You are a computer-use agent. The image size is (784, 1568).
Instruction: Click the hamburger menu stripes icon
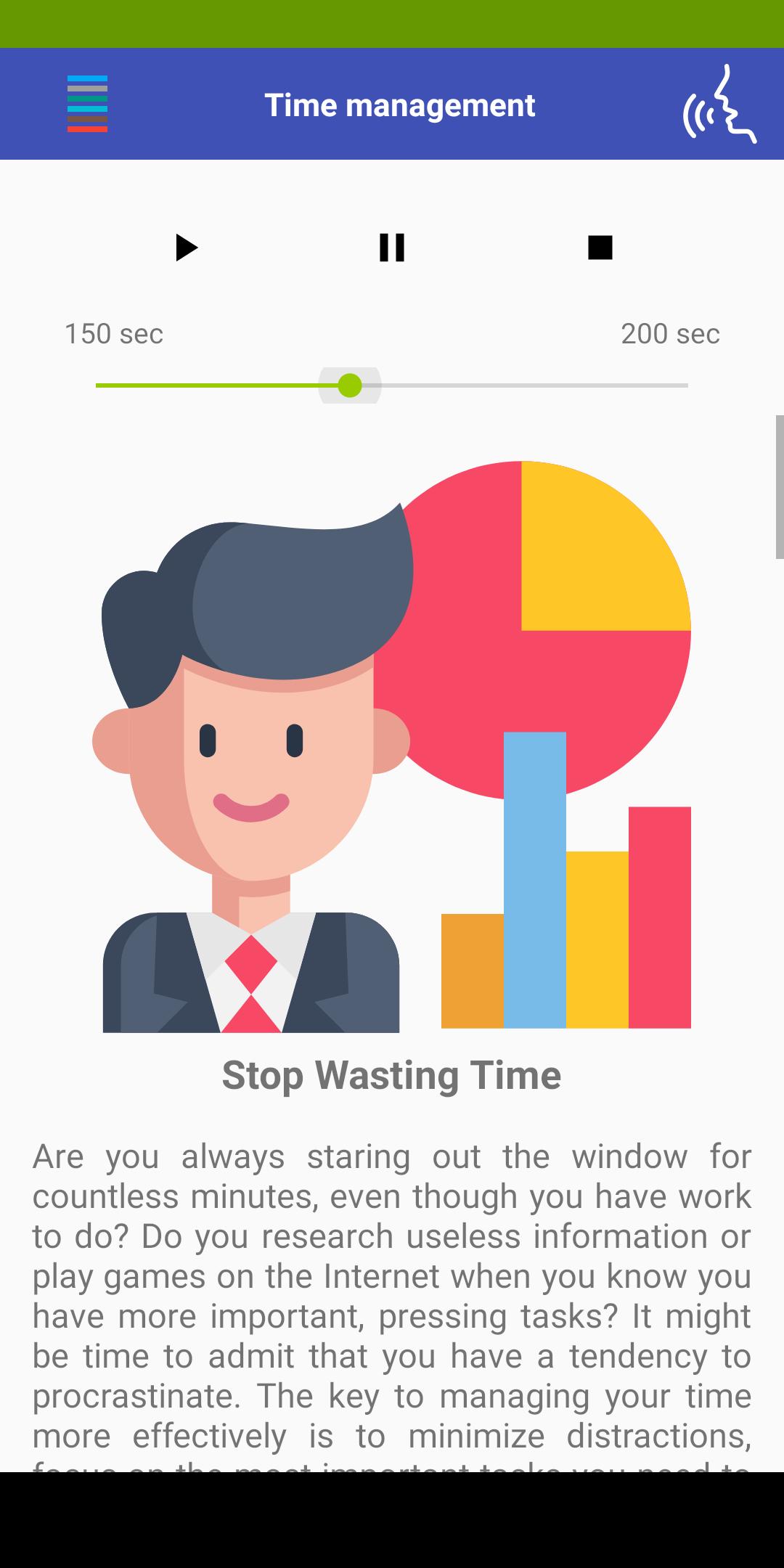tap(87, 104)
